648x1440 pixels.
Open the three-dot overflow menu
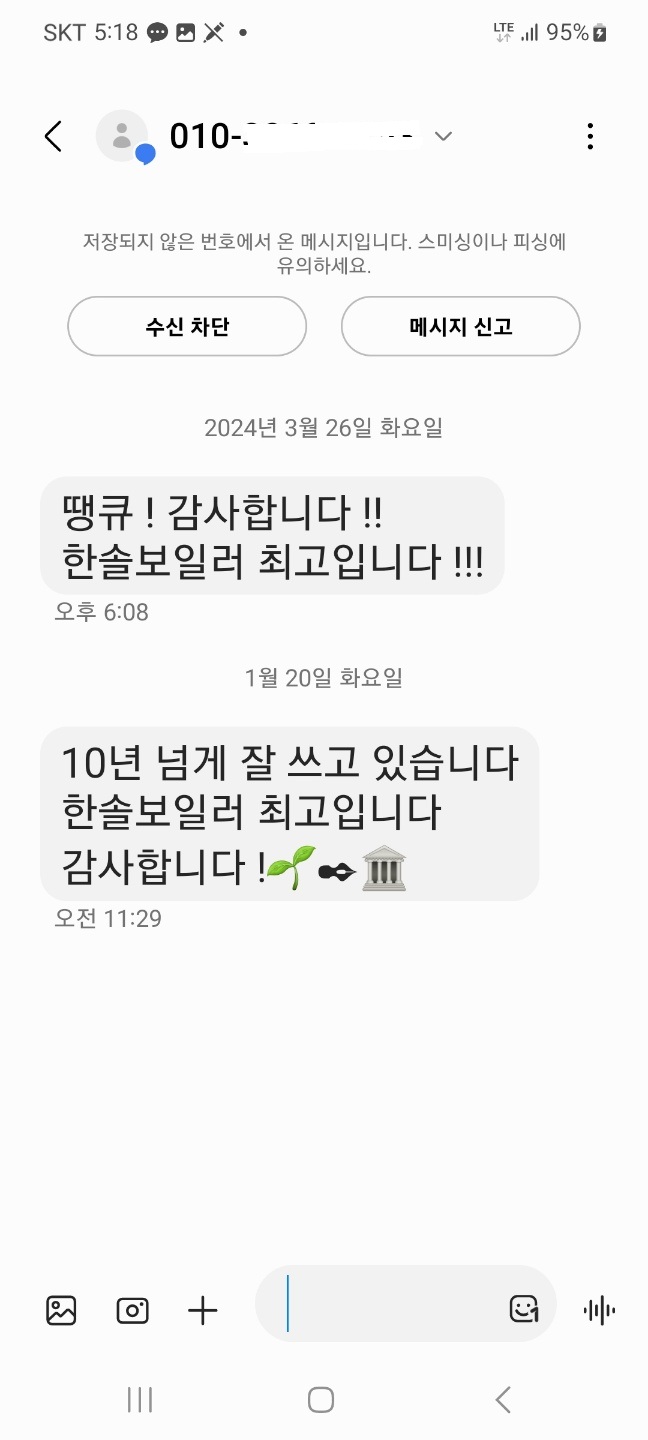point(590,136)
